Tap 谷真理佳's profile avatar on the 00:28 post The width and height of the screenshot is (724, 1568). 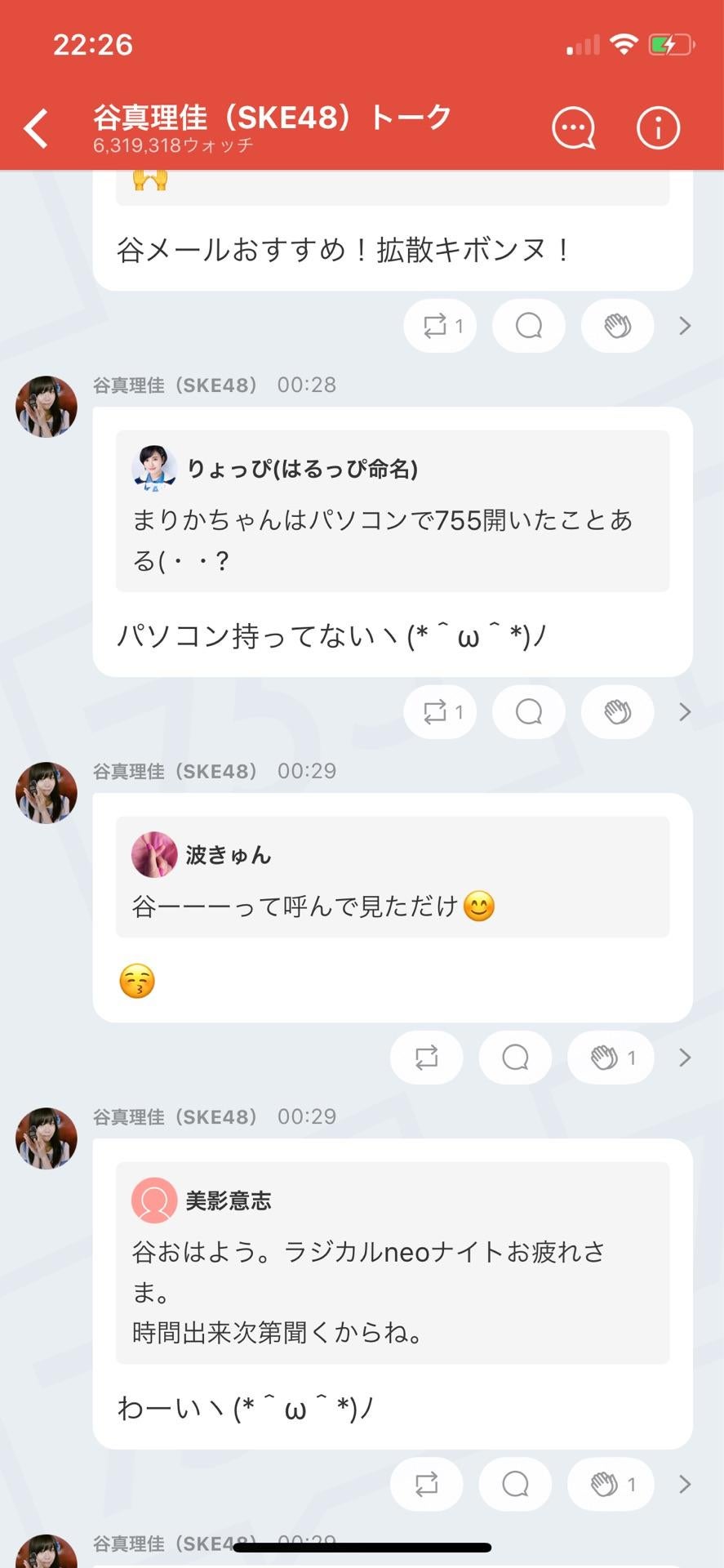click(x=45, y=406)
